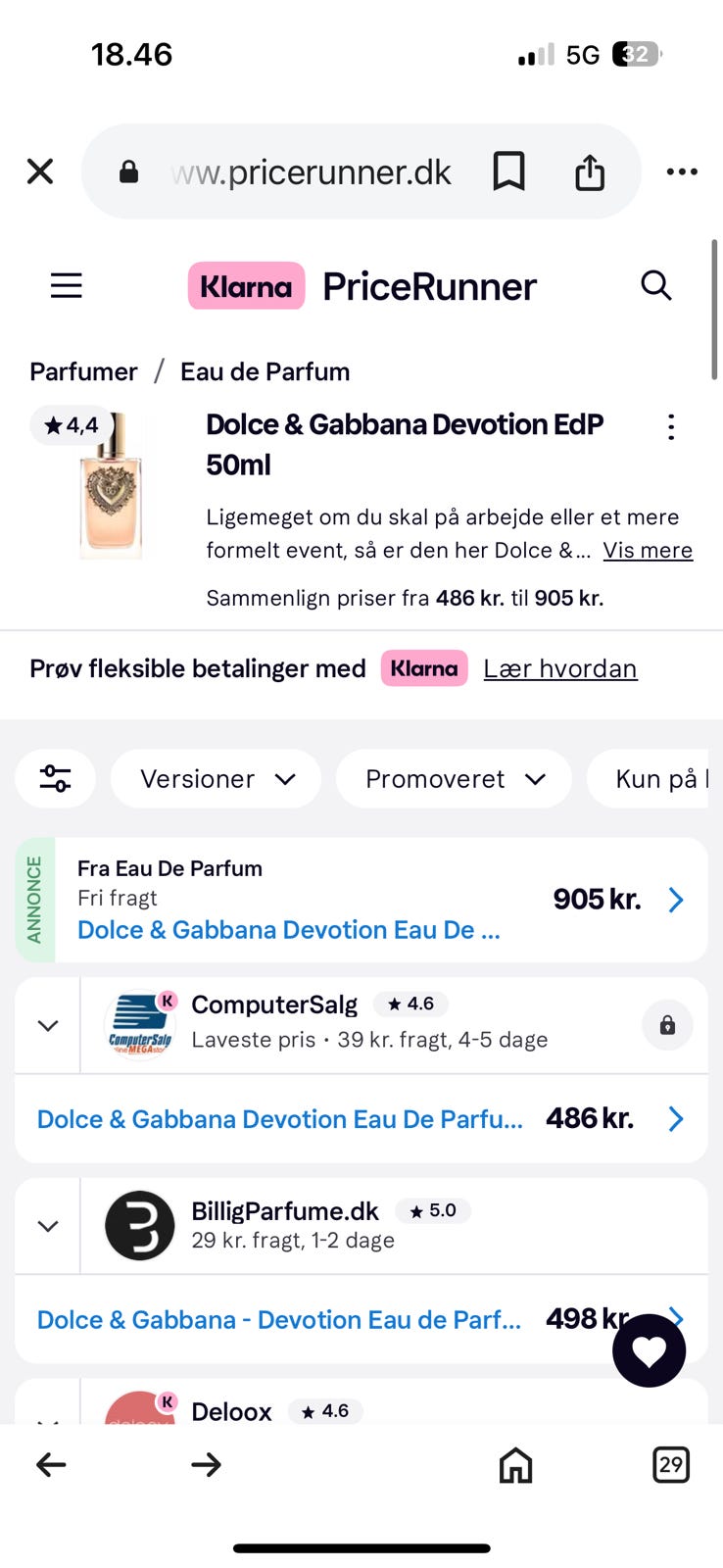The width and height of the screenshot is (723, 1568).
Task: Open the PriceRunner search icon
Action: coord(655,286)
